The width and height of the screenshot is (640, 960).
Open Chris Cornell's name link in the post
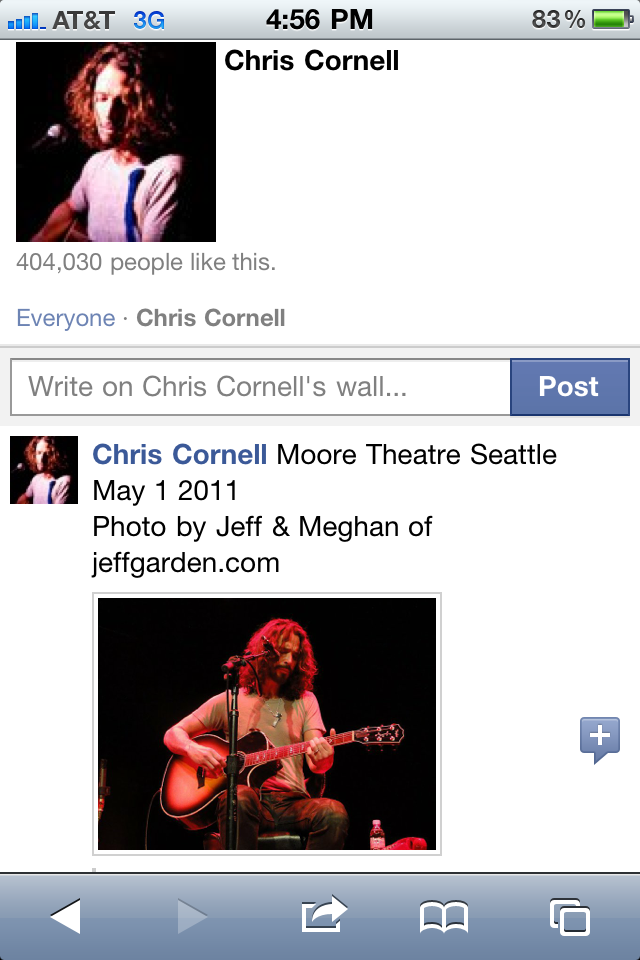(180, 455)
